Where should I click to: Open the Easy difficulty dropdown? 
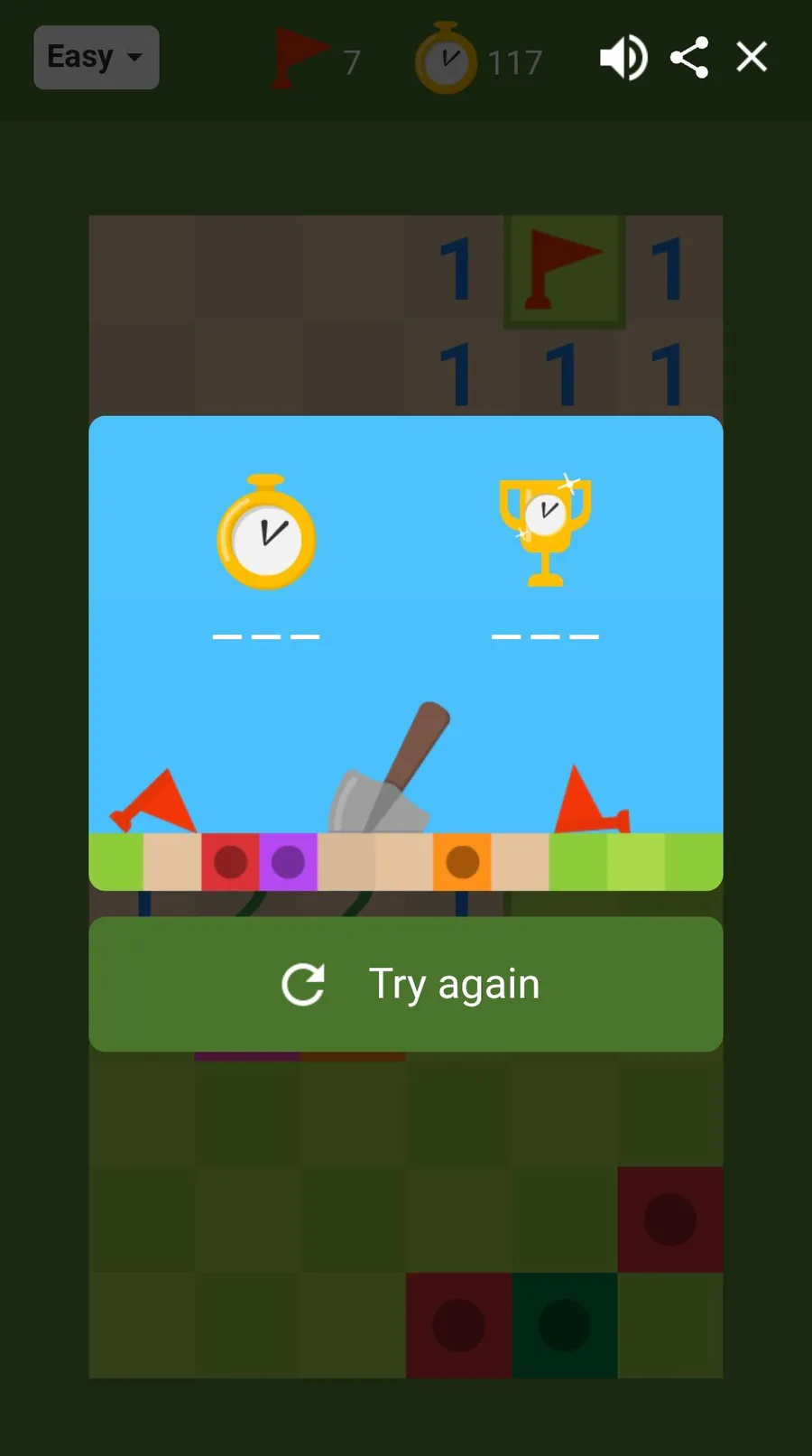[x=97, y=58]
